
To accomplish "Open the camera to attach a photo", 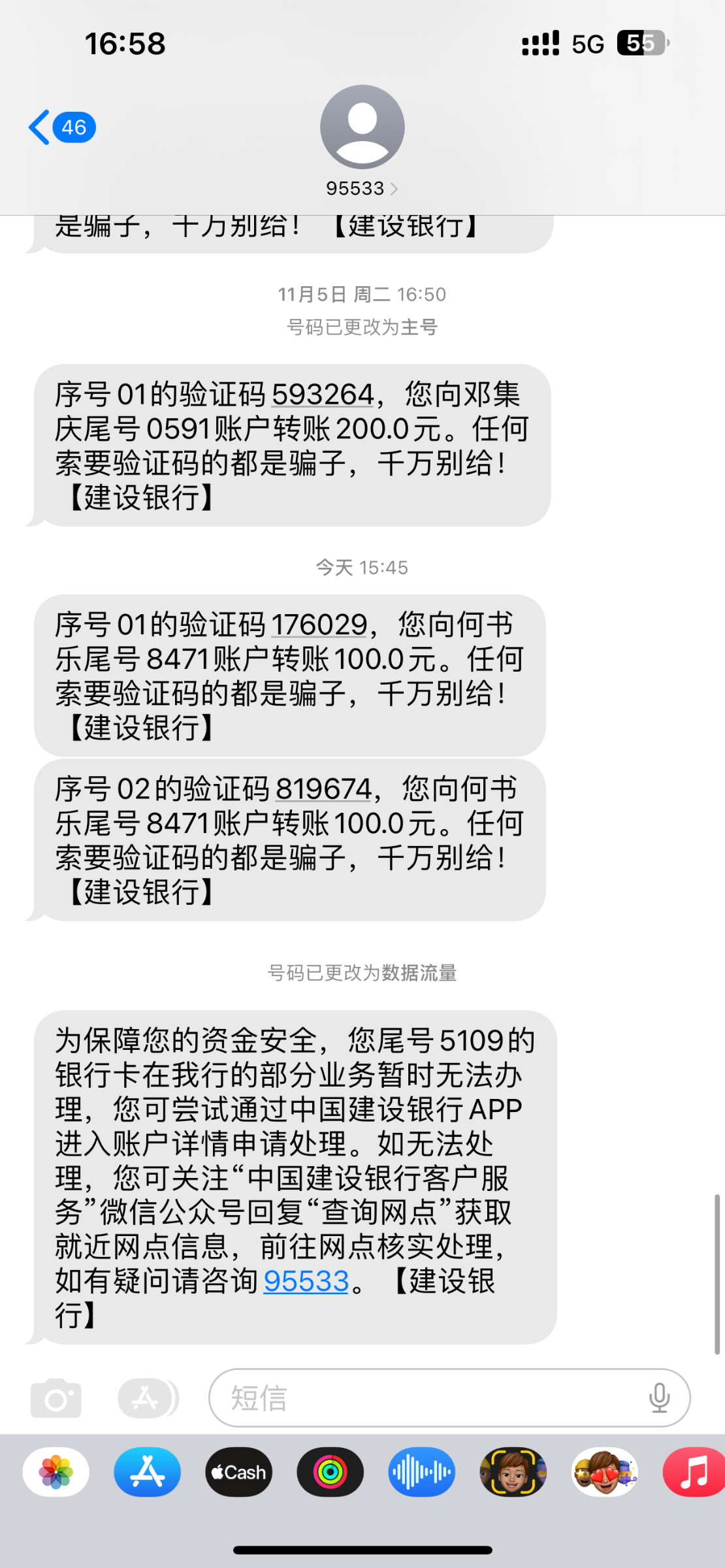I will [x=56, y=1398].
